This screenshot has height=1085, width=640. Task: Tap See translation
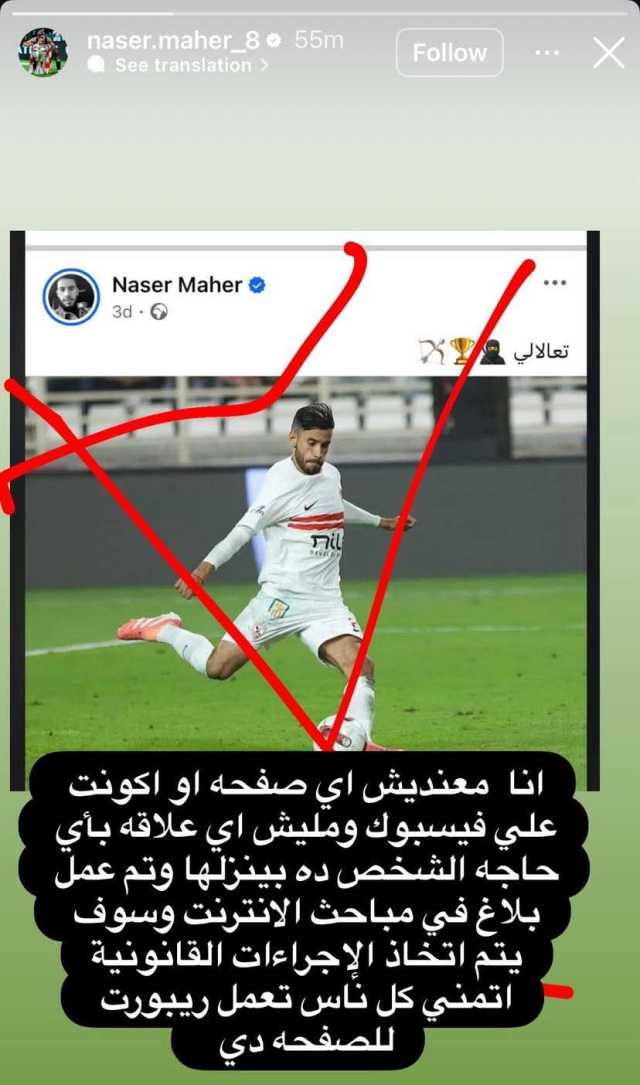point(183,65)
